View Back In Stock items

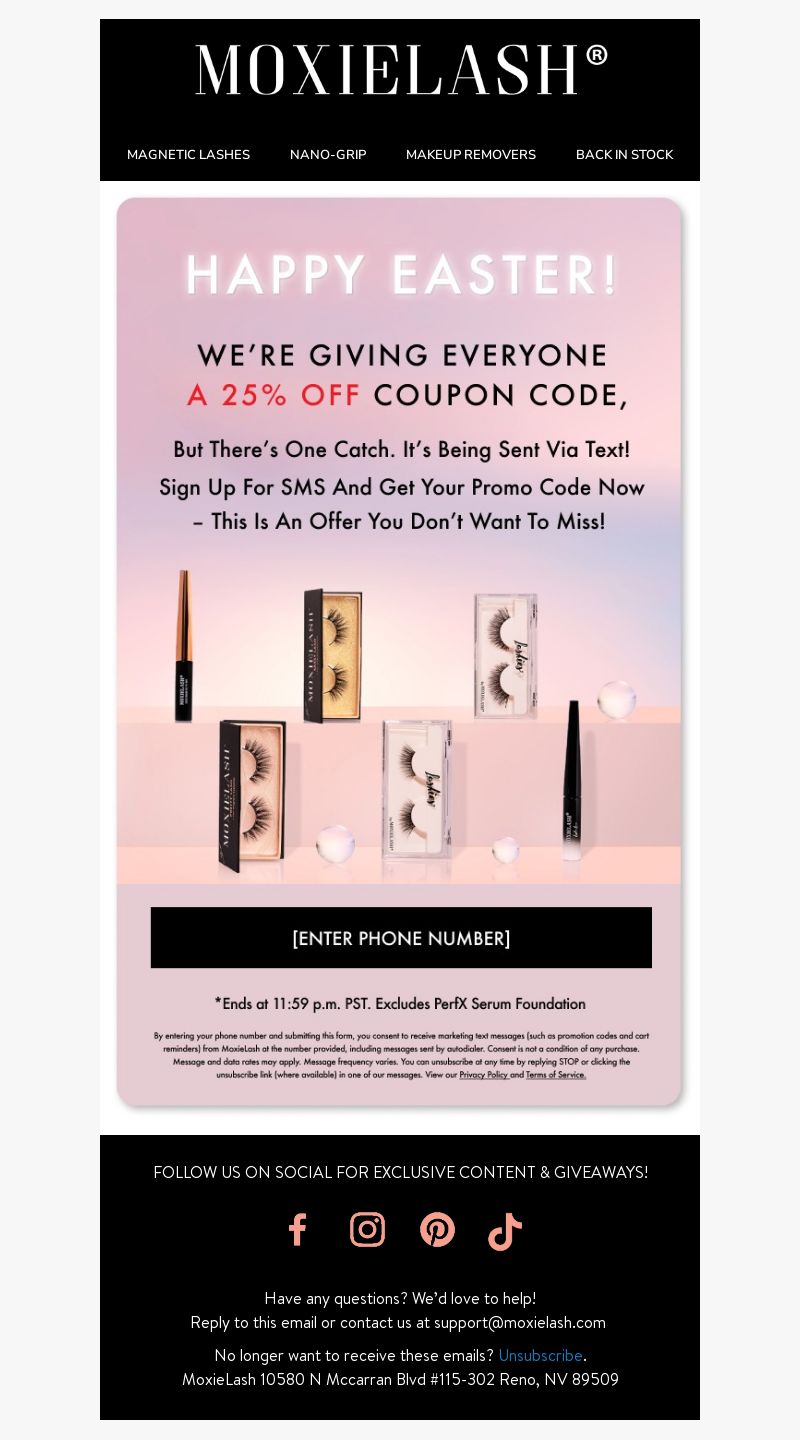624,155
